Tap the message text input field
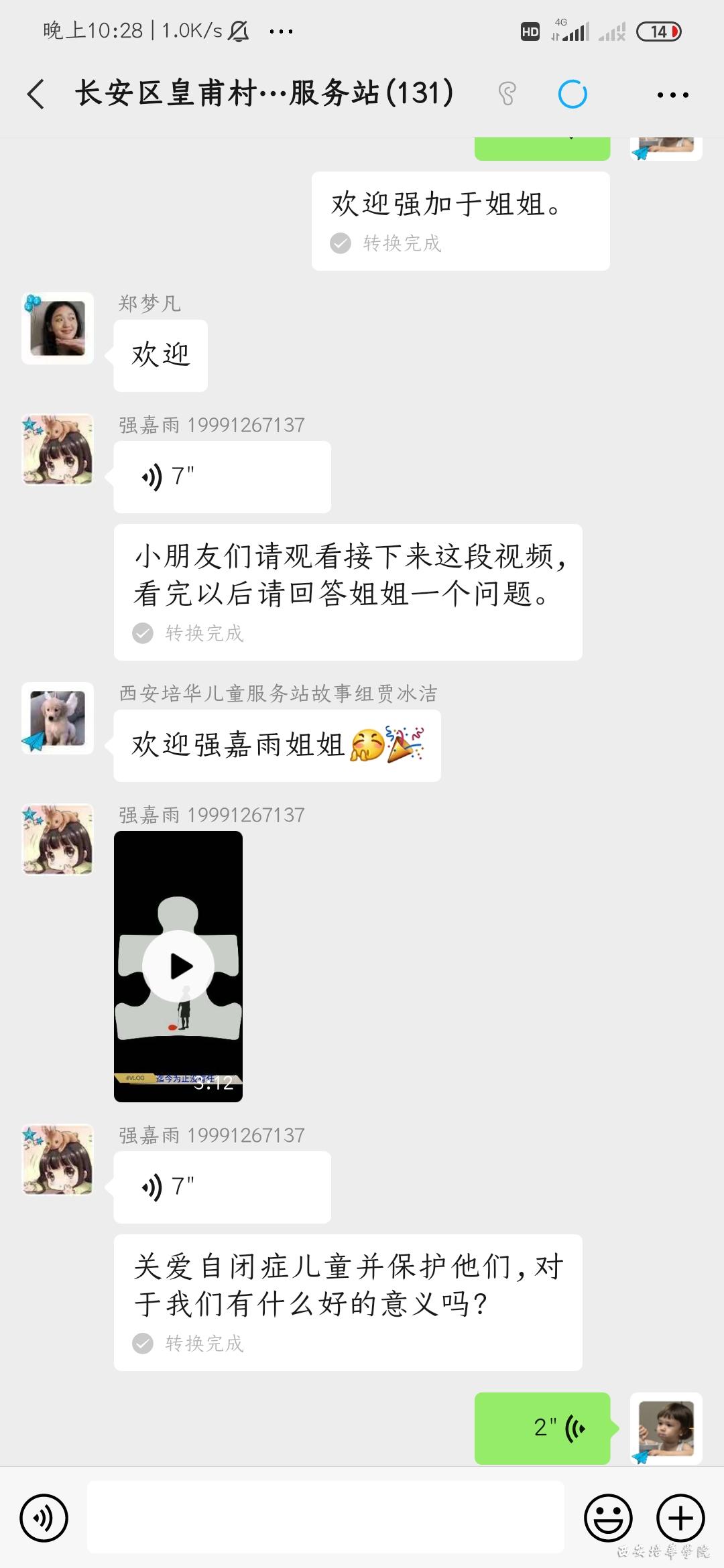 click(x=325, y=1518)
